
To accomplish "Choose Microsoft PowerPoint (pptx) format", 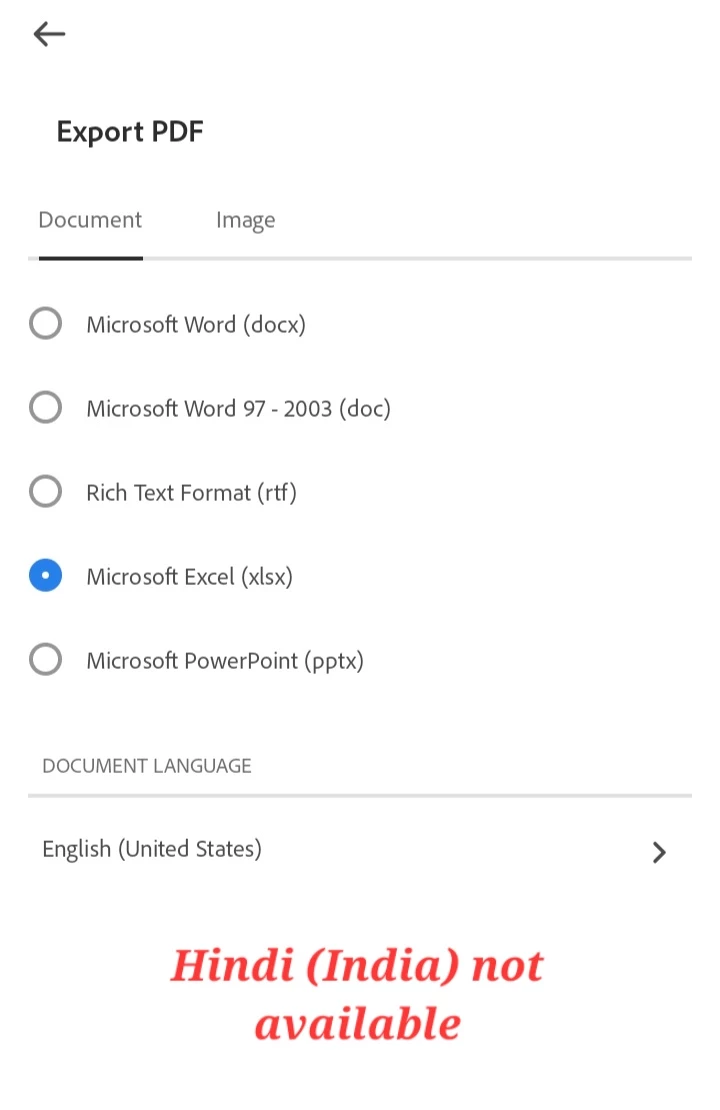I will point(46,660).
